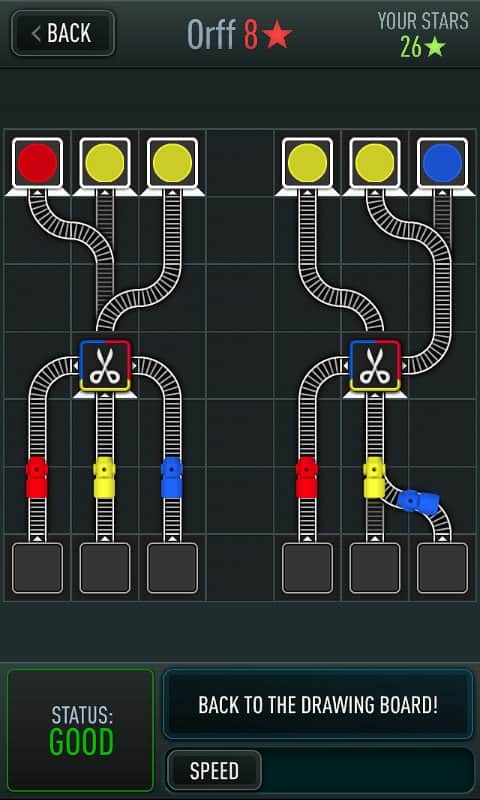
Task: Tap Back to the Drawing Board button
Action: coord(318,705)
